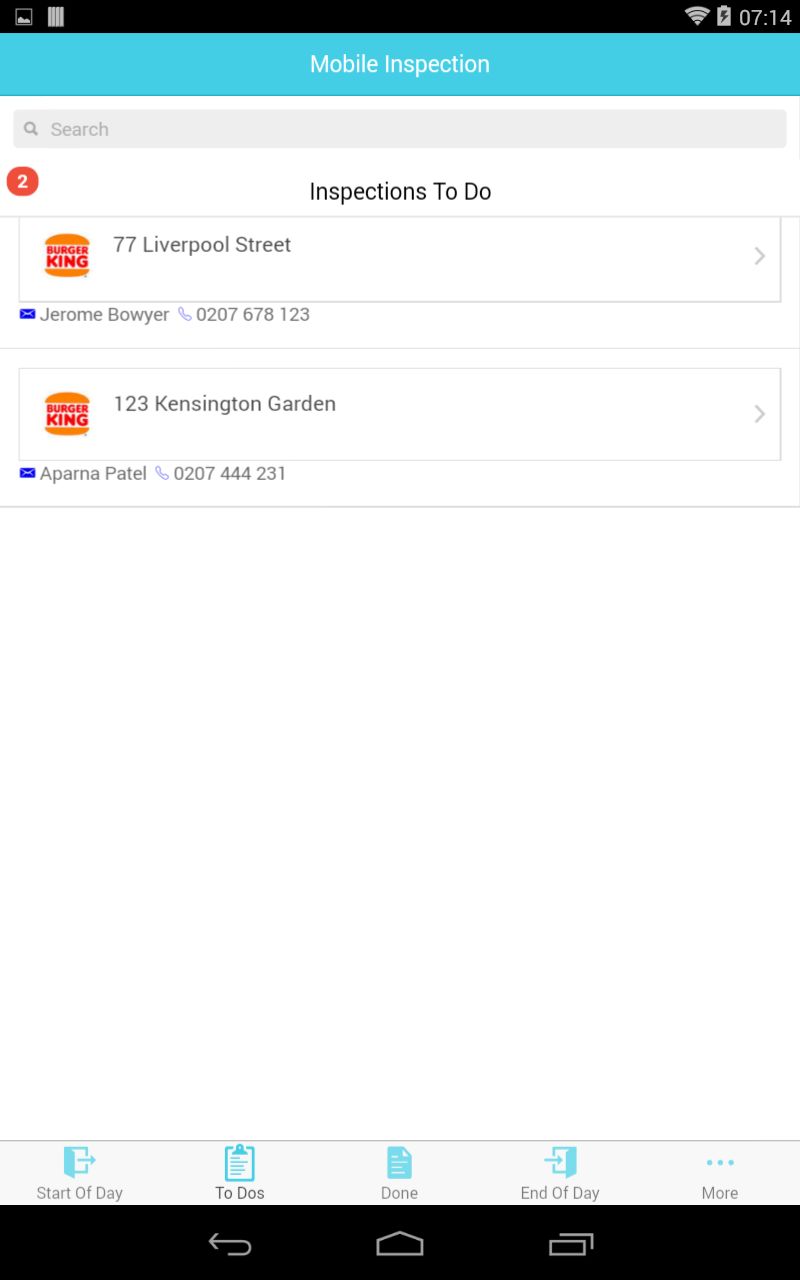Tap the system back button
Screen dimensions: 800x1280
(x=230, y=1244)
